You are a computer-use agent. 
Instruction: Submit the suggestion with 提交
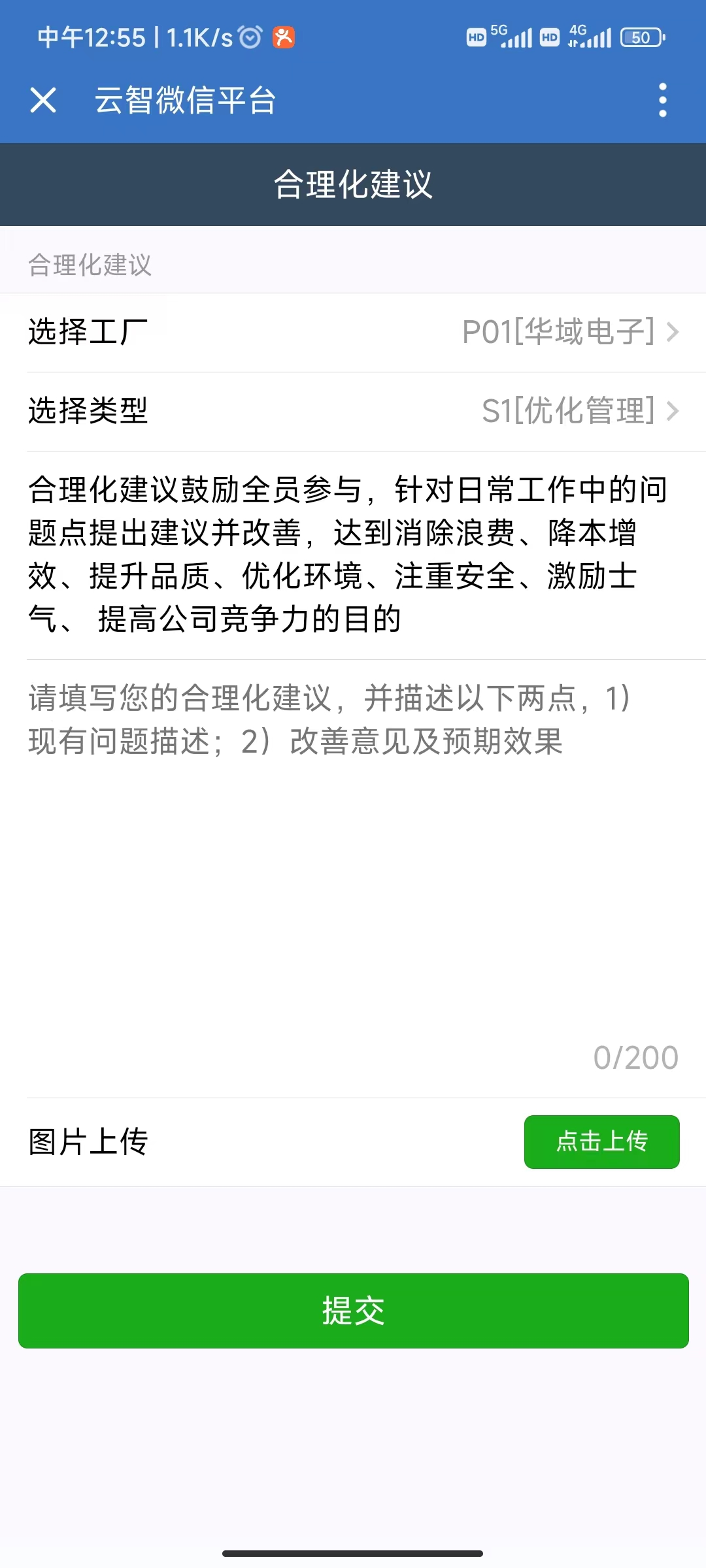(353, 1311)
